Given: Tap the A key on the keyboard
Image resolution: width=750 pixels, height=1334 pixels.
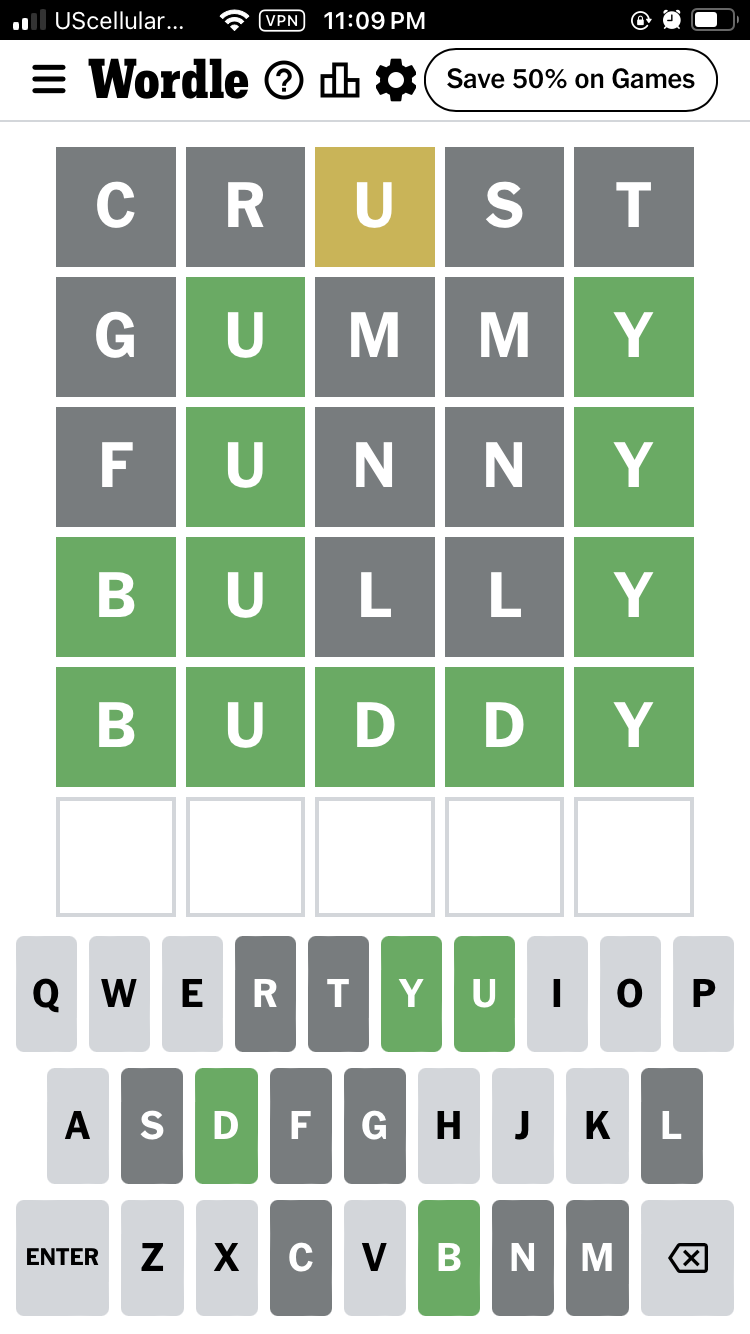Looking at the screenshot, I should click(78, 1126).
